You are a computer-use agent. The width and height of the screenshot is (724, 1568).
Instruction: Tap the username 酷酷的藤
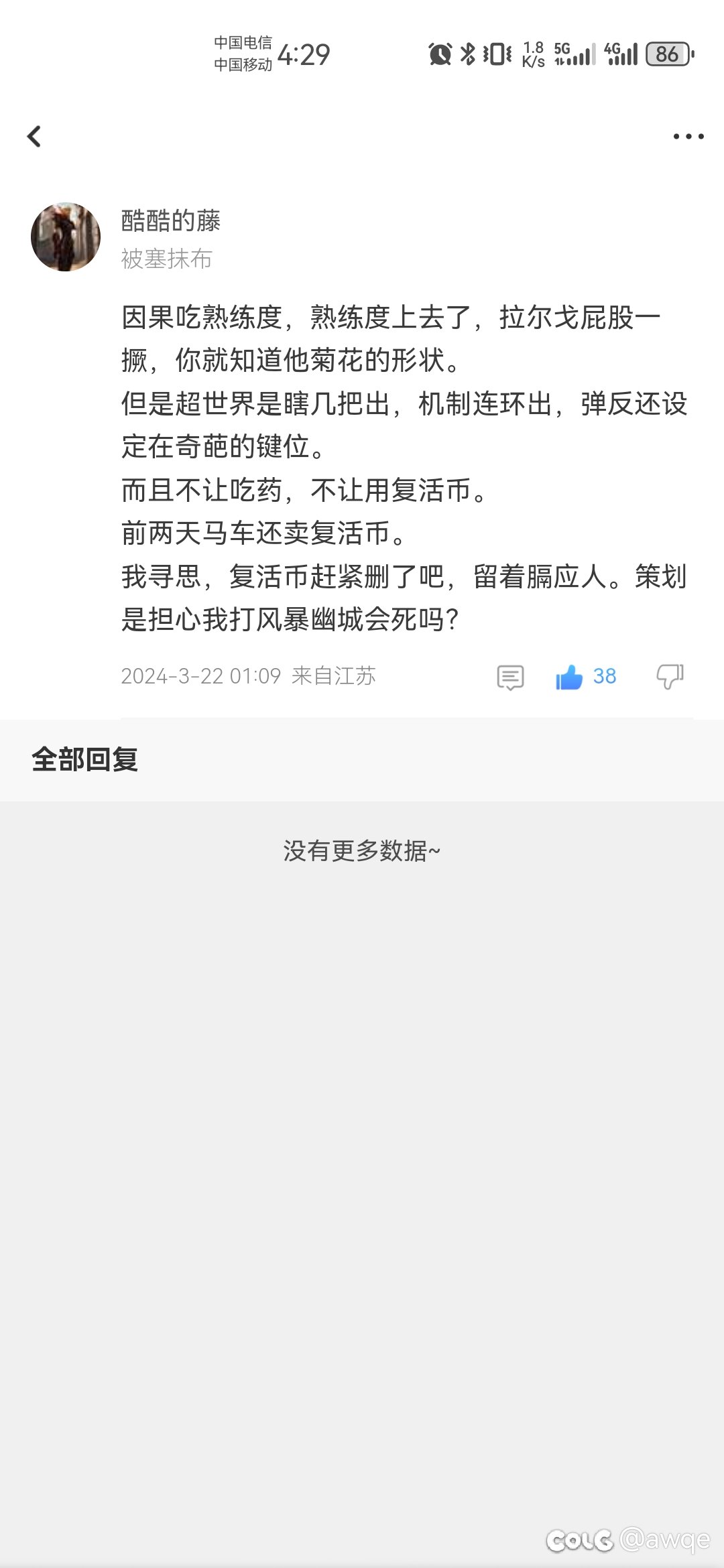tap(171, 220)
